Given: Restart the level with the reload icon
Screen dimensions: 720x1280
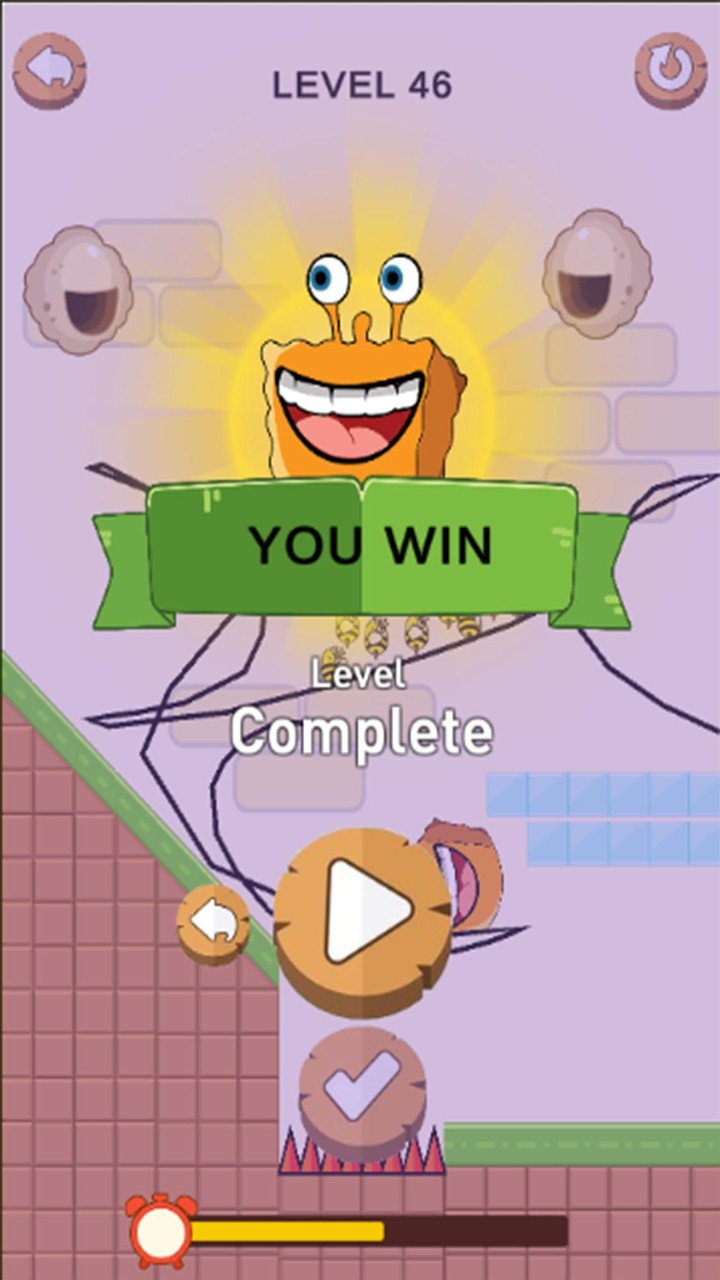Looking at the screenshot, I should 671,70.
